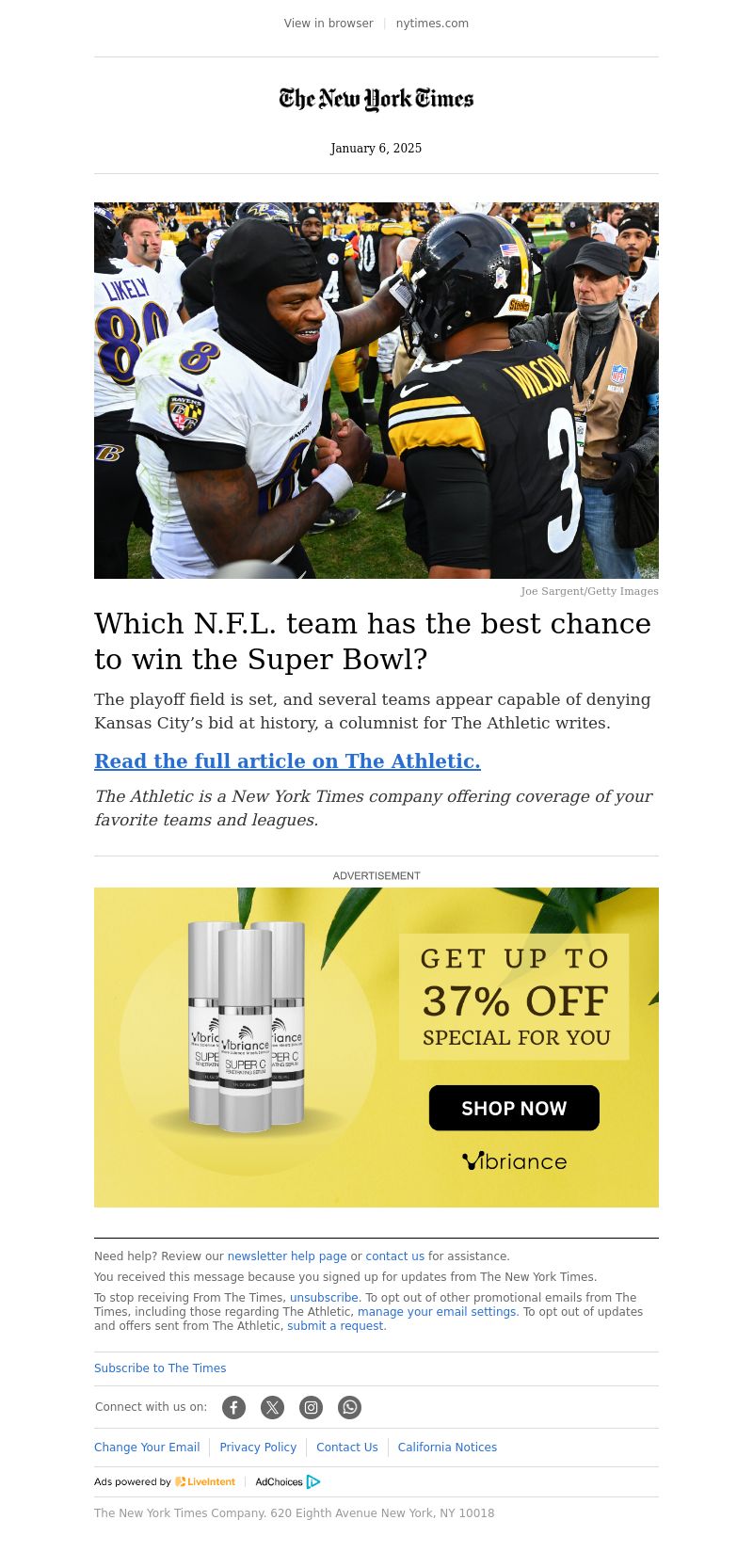The height and width of the screenshot is (1568, 753).
Task: Open California Notices
Action: [x=447, y=1448]
